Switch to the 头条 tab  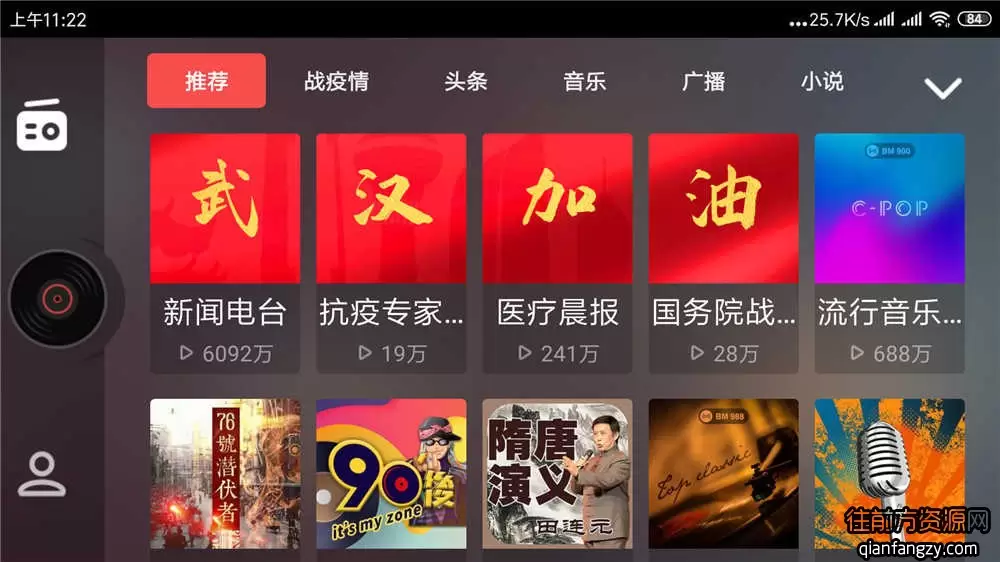[465, 81]
